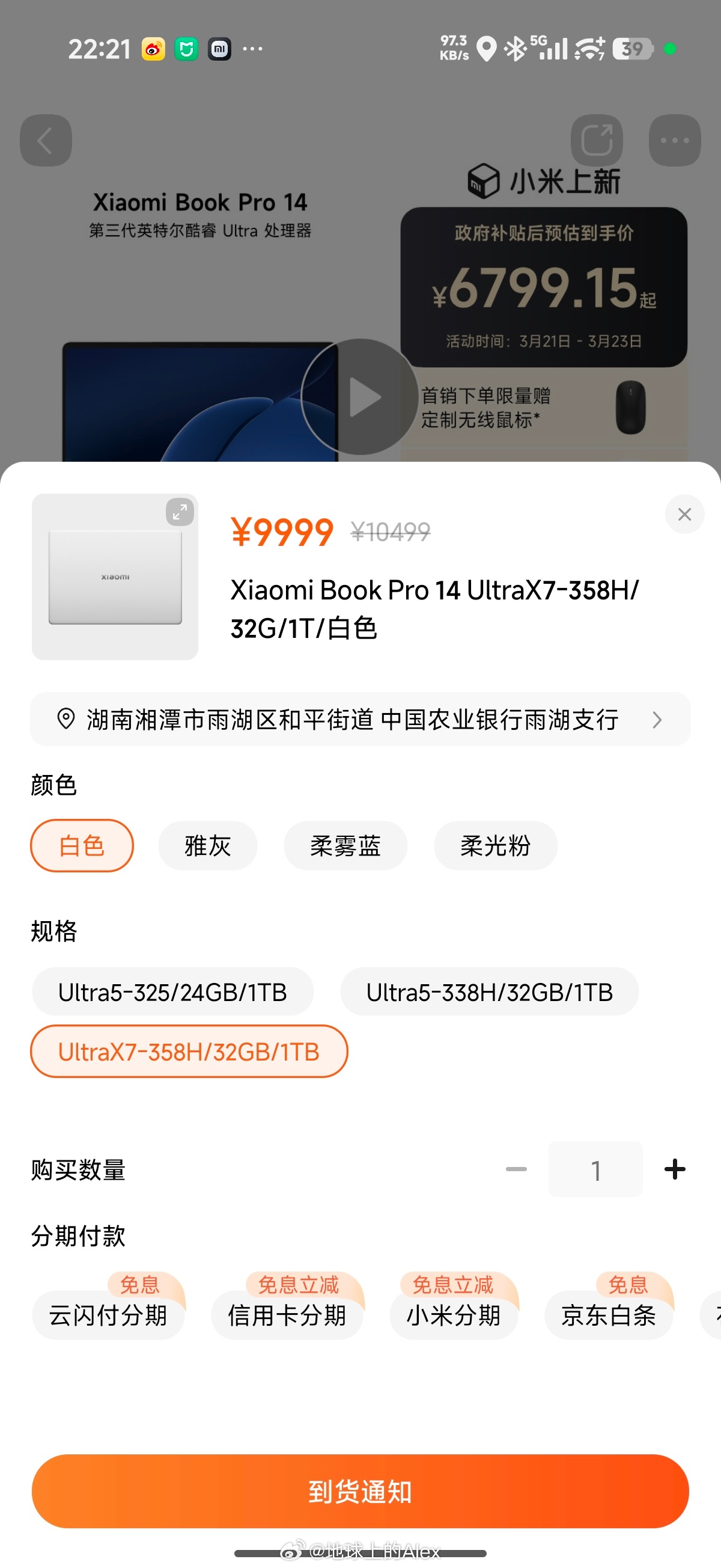Tap the Bluetooth icon in status bar
The width and height of the screenshot is (721, 1568).
(516, 49)
